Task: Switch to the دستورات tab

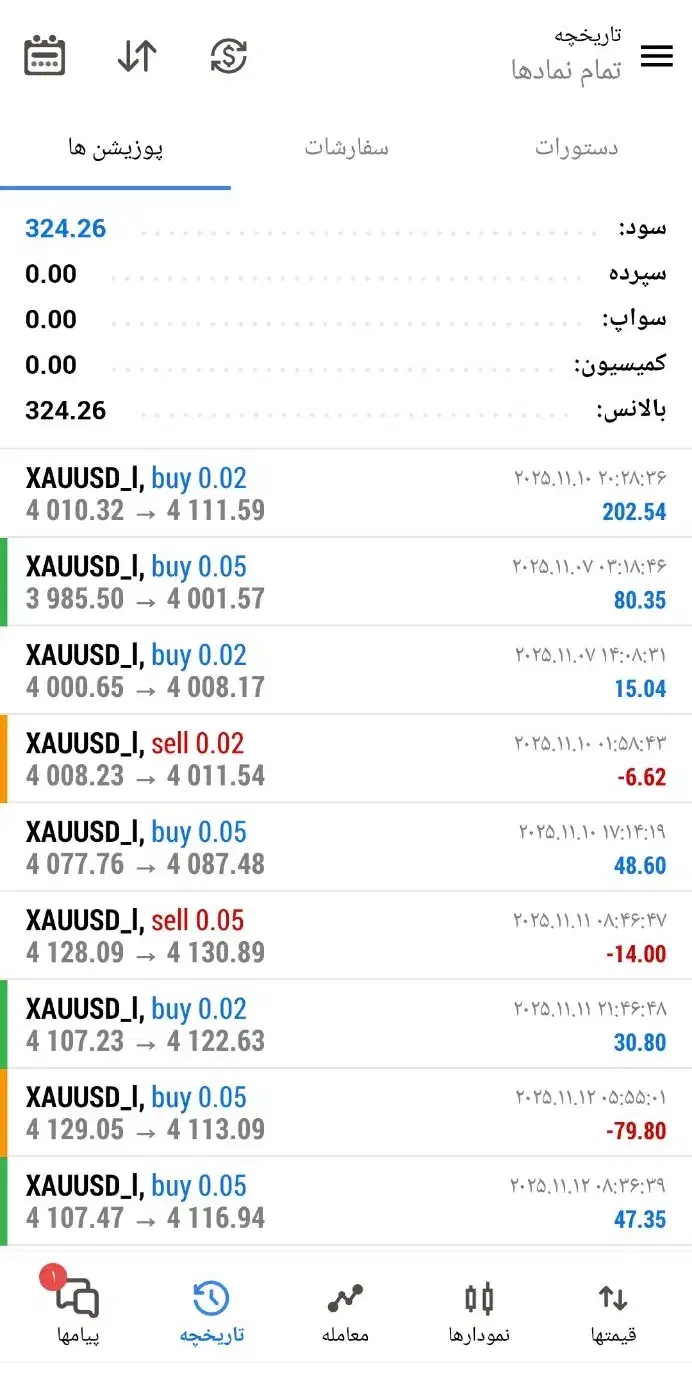Action: coord(576,149)
